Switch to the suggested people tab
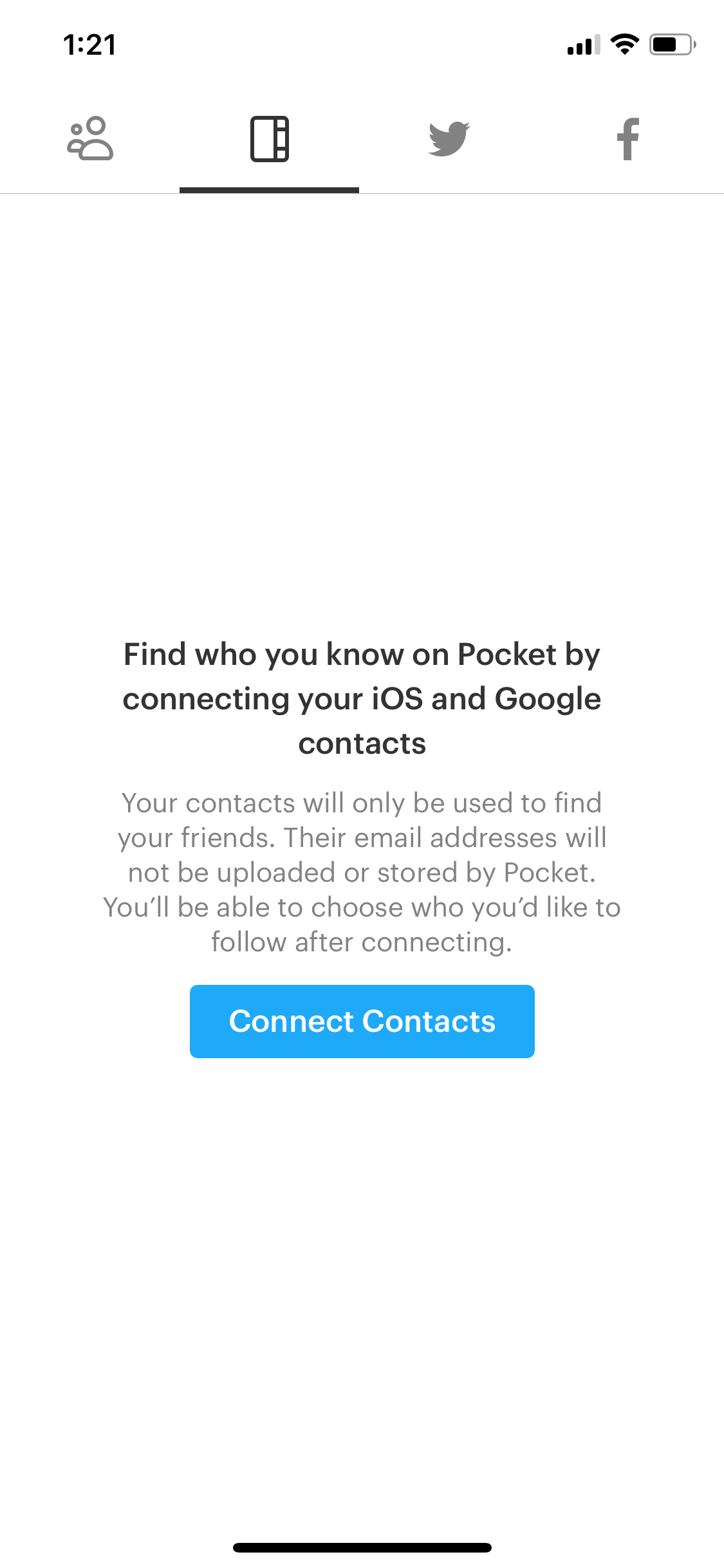This screenshot has height=1568, width=724. click(90, 138)
